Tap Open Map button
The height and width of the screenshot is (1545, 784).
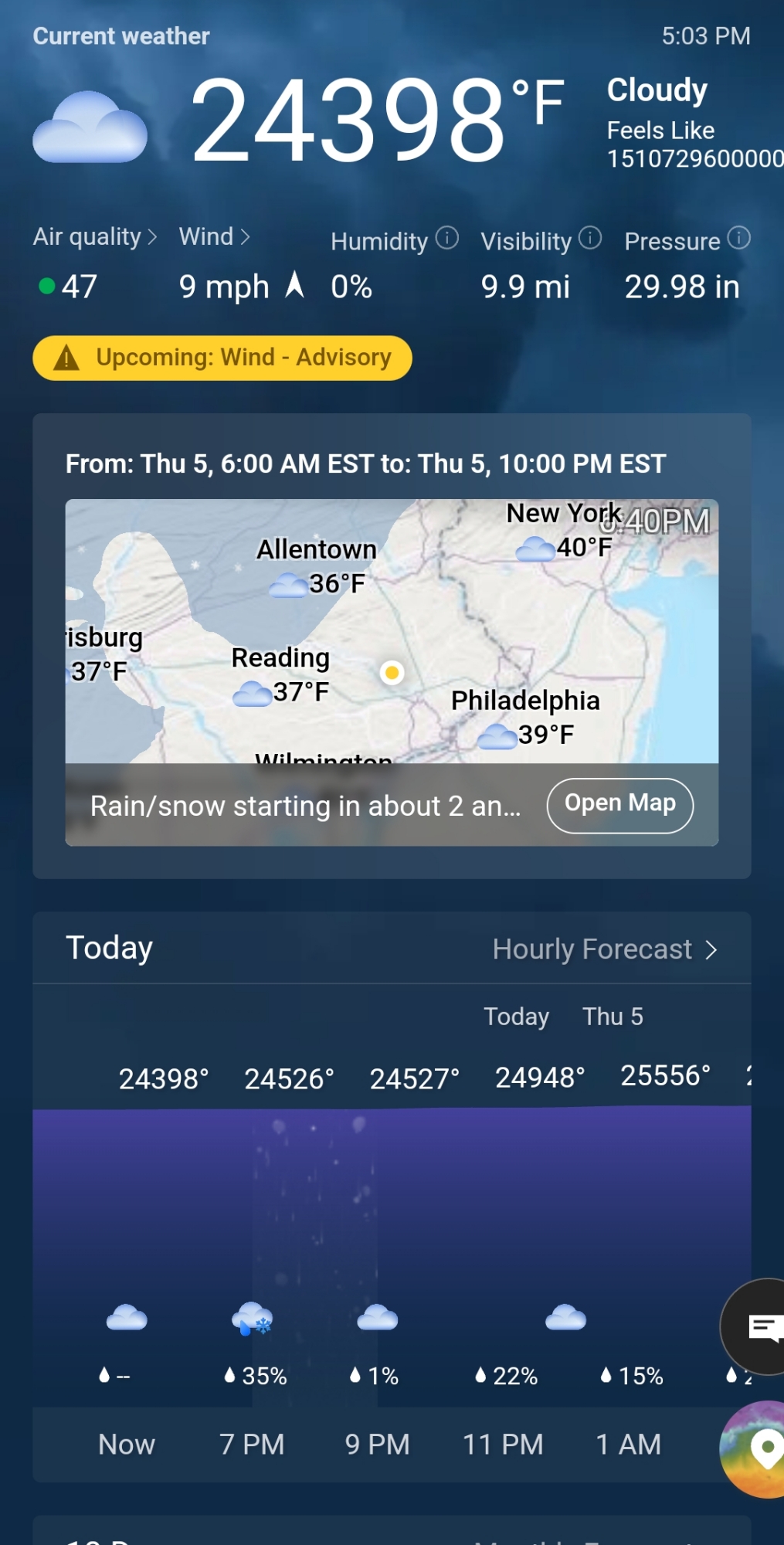pyautogui.click(x=619, y=805)
